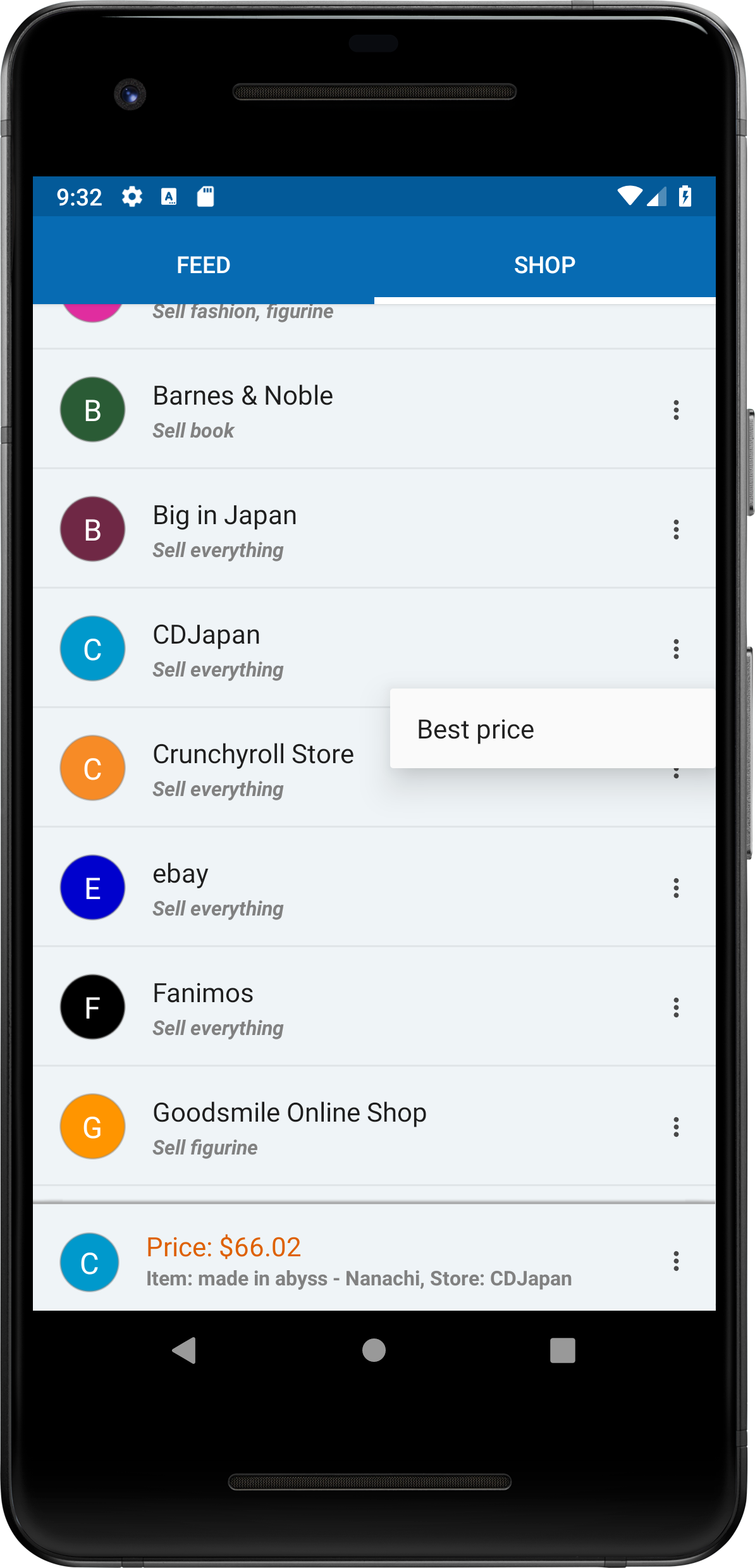
Task: Open Goodsmile Online Shop
Action: tap(374, 1126)
